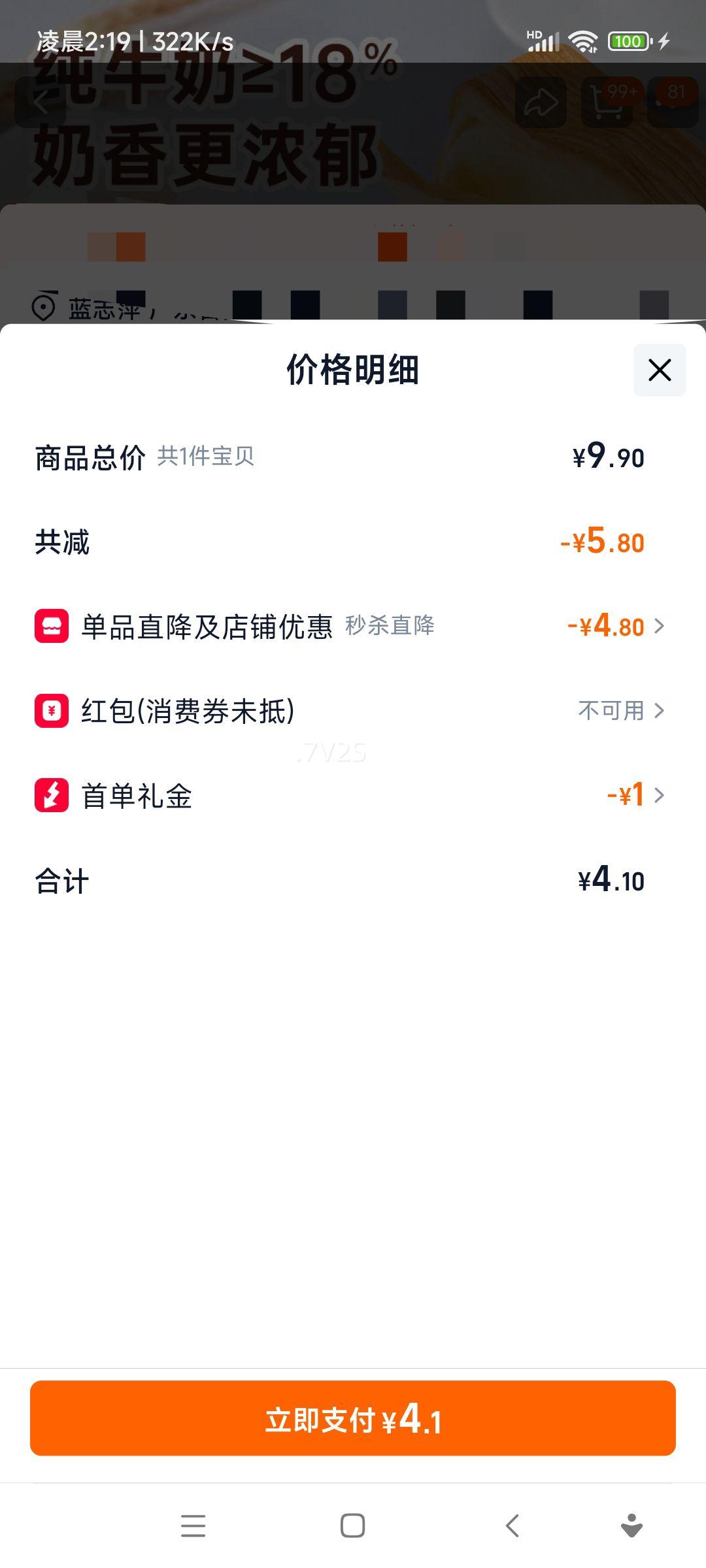Go to the system home screen

[x=353, y=1526]
